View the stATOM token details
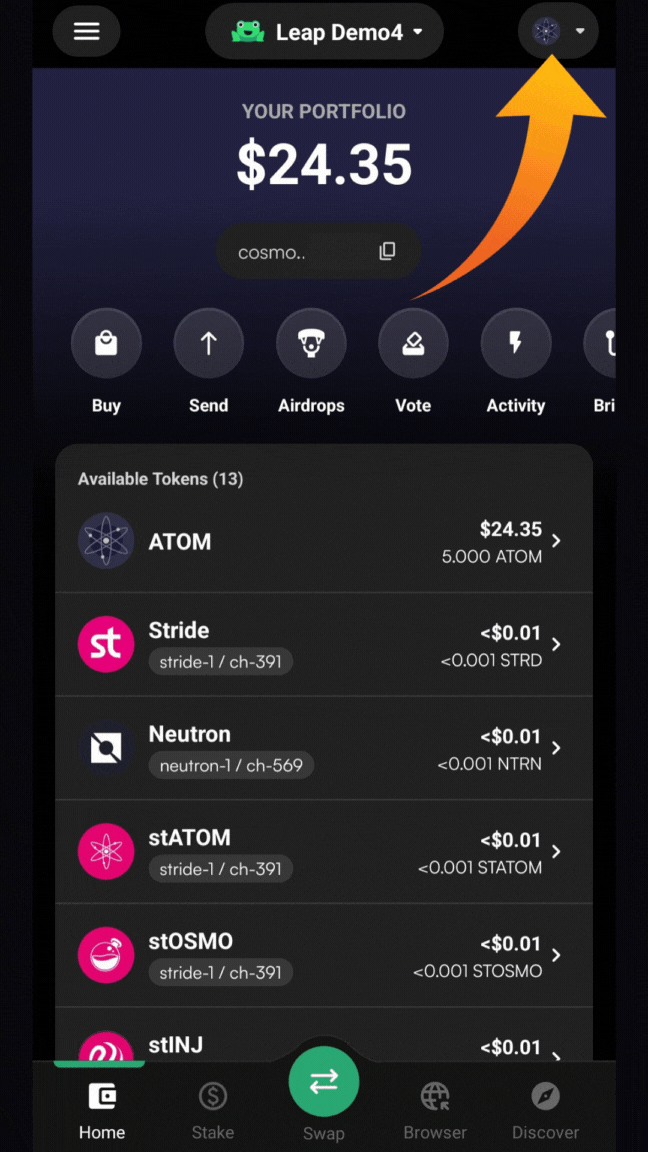Viewport: 648px width, 1152px height. [324, 852]
